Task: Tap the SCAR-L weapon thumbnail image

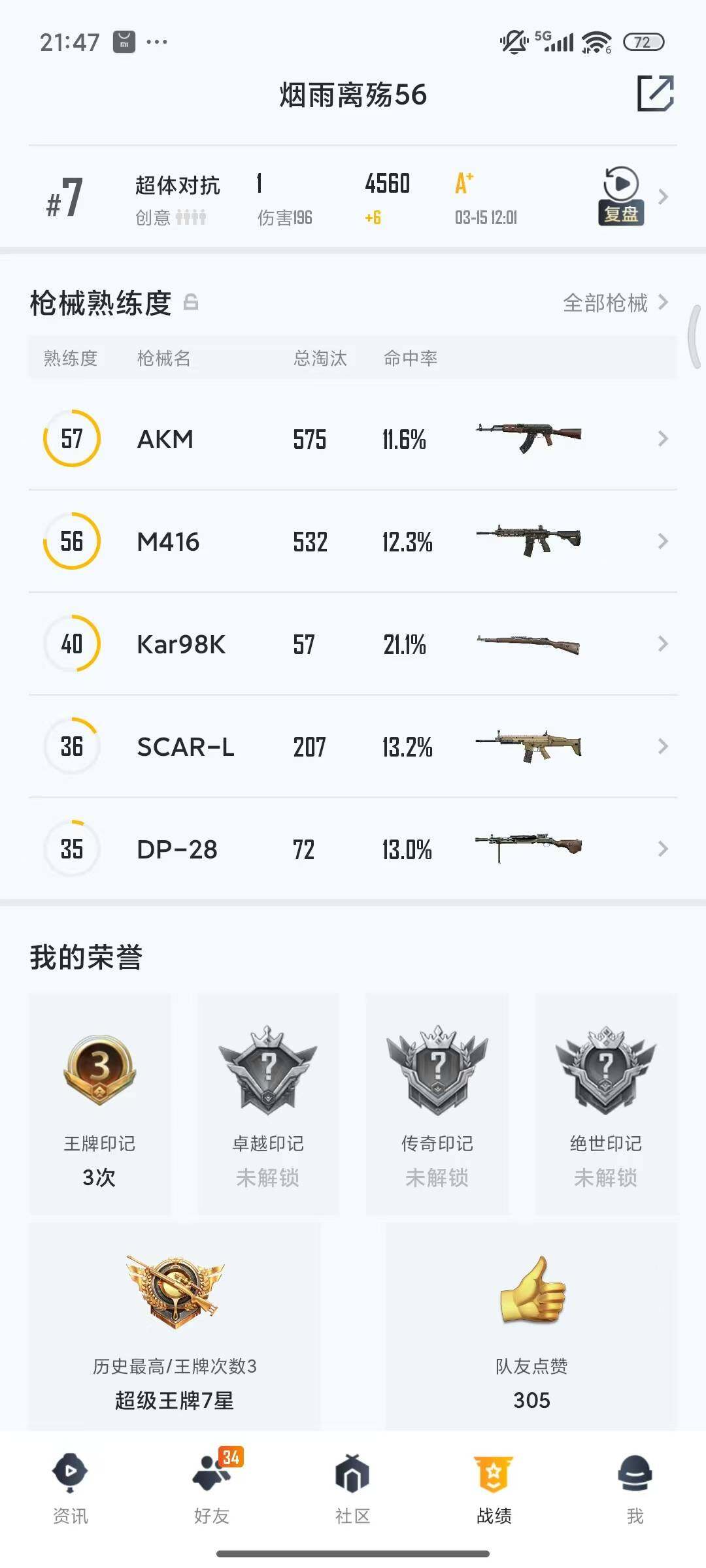Action: tap(529, 747)
